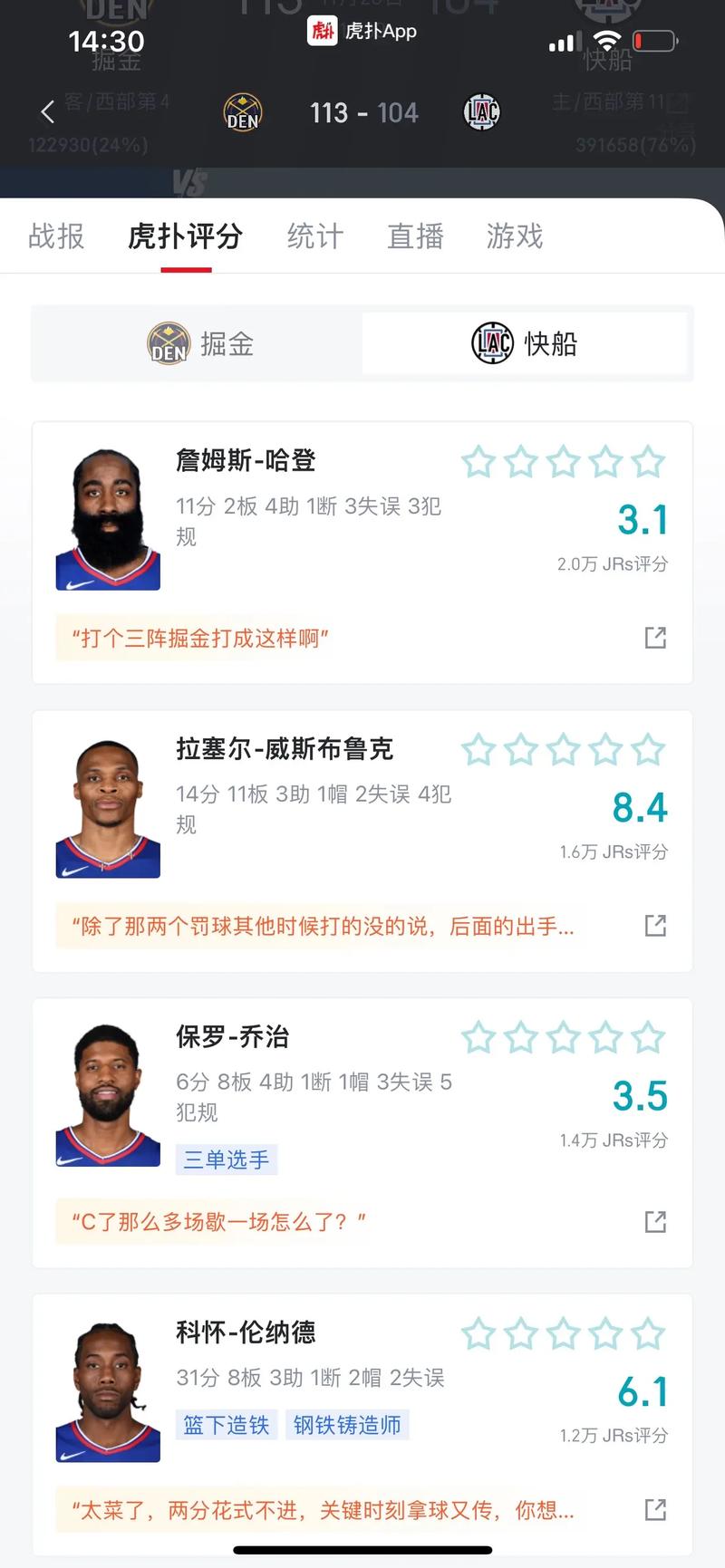Open the 统计 tab

[x=314, y=236]
